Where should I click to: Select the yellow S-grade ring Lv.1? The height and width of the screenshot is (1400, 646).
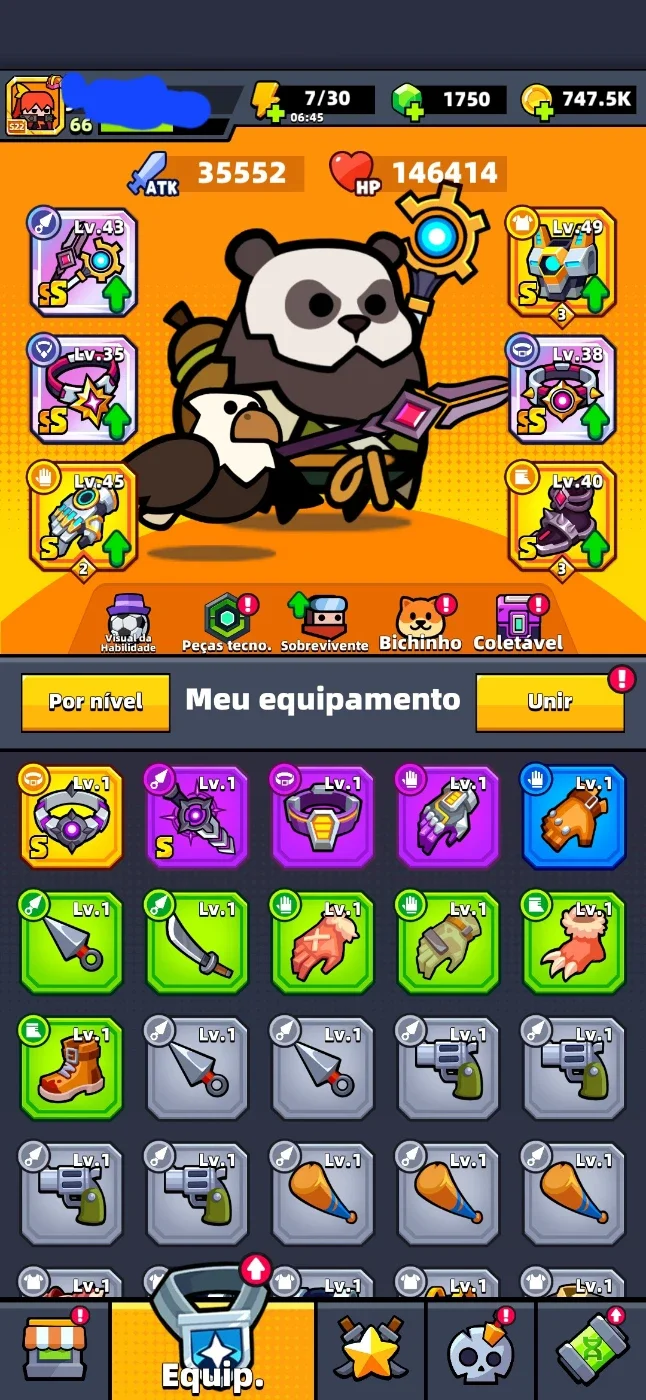pyautogui.click(x=71, y=817)
